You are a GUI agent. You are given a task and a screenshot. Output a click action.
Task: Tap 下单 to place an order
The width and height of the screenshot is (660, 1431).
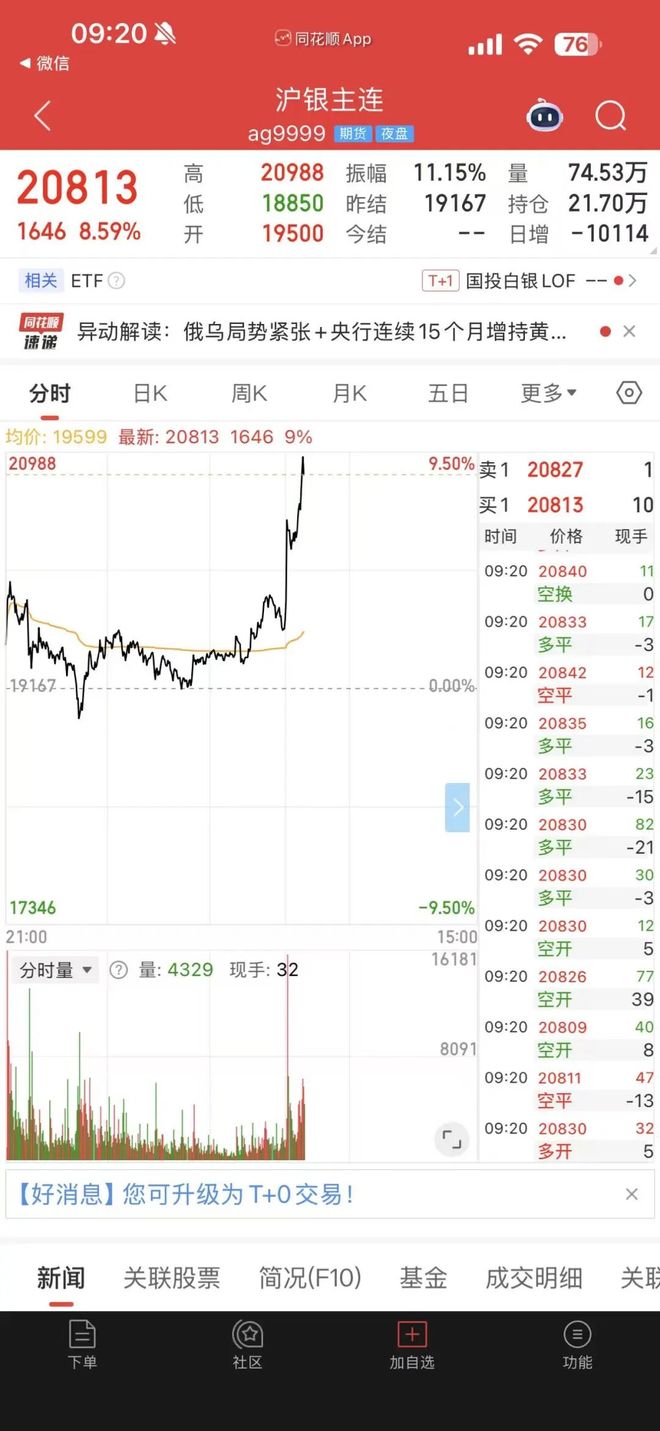coord(82,1345)
